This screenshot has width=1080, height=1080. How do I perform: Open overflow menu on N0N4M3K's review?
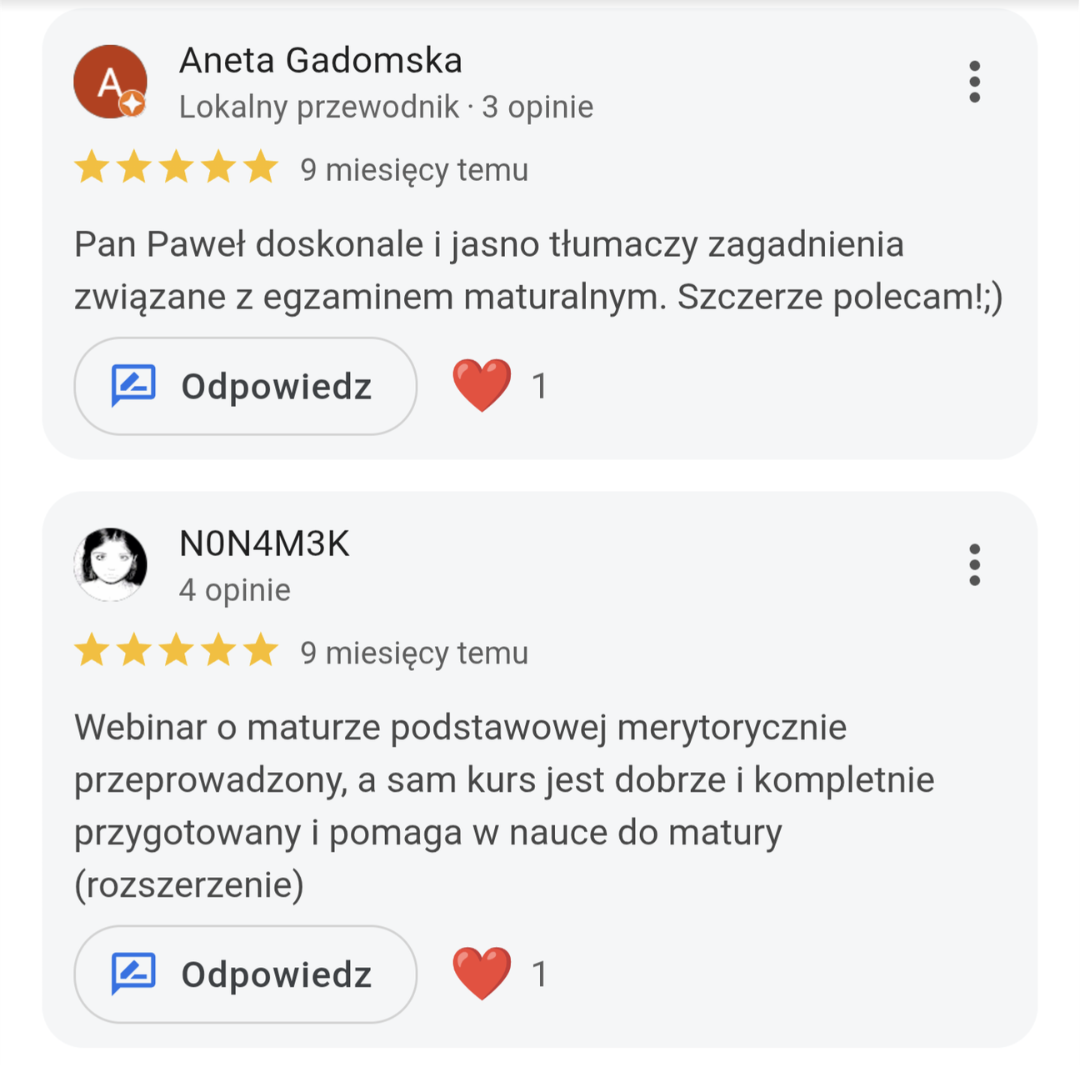[975, 565]
